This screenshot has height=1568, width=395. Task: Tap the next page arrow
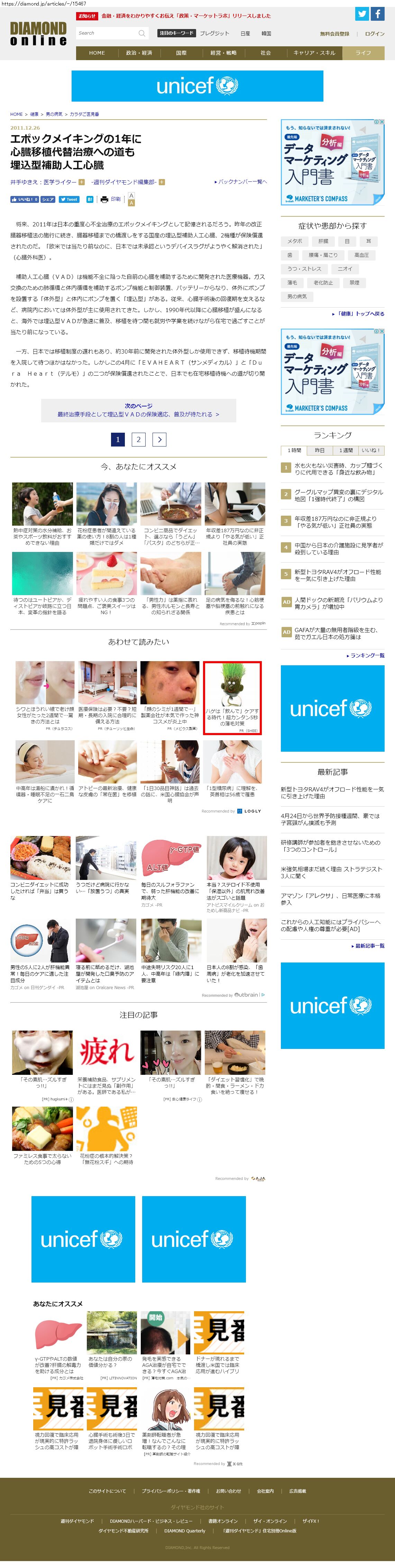159,440
